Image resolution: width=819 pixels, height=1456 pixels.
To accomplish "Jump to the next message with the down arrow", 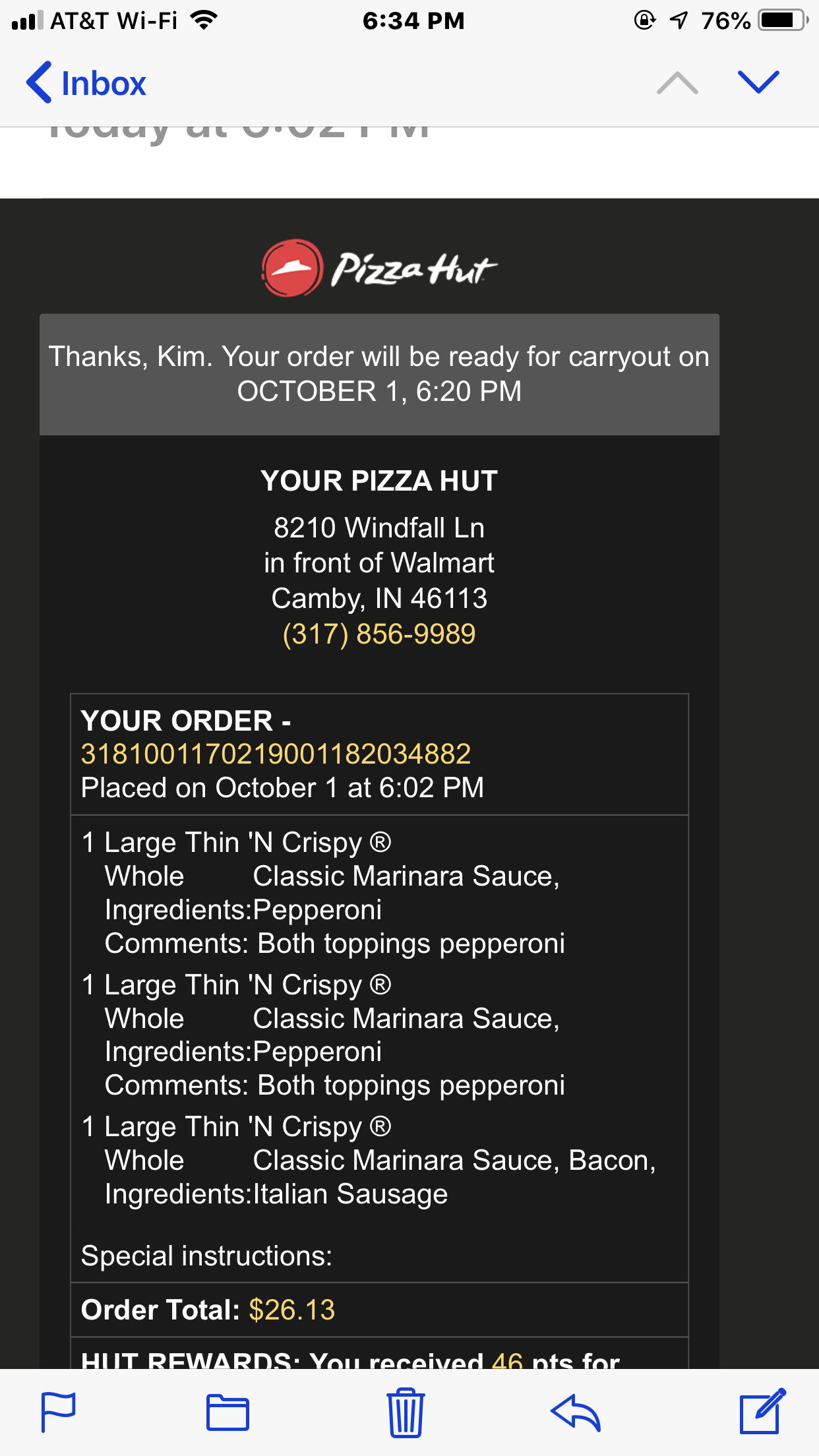I will click(x=758, y=82).
